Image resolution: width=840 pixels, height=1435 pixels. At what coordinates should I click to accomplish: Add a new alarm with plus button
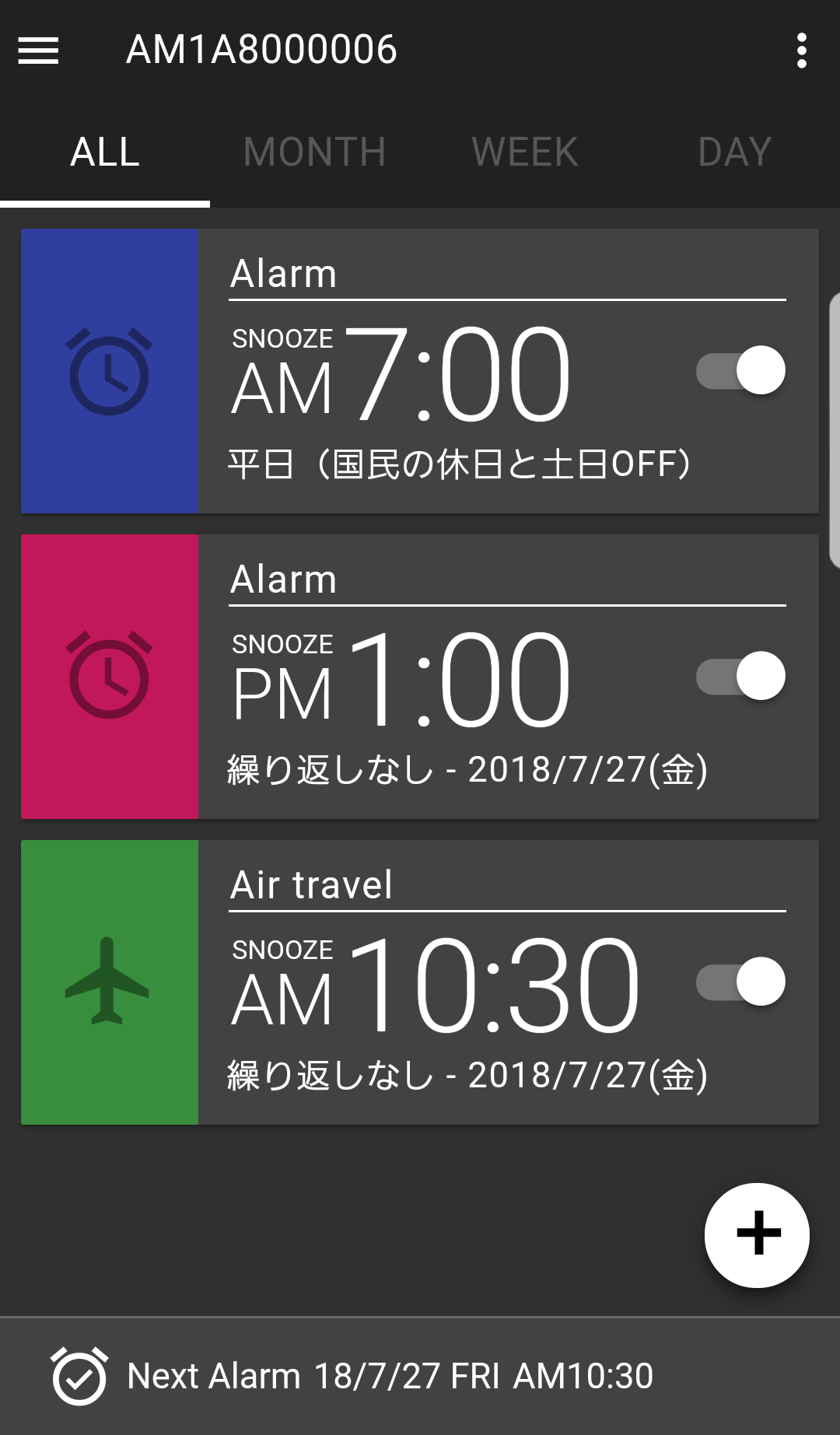coord(757,1235)
